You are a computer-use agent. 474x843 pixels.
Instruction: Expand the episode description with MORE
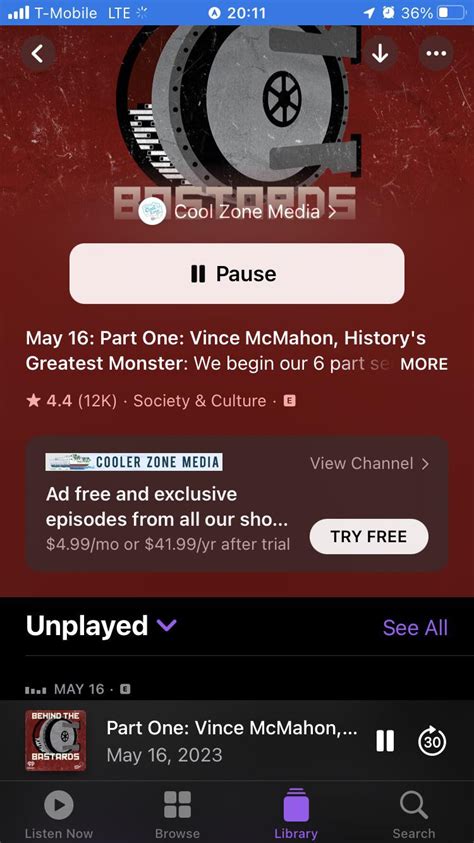pos(424,364)
